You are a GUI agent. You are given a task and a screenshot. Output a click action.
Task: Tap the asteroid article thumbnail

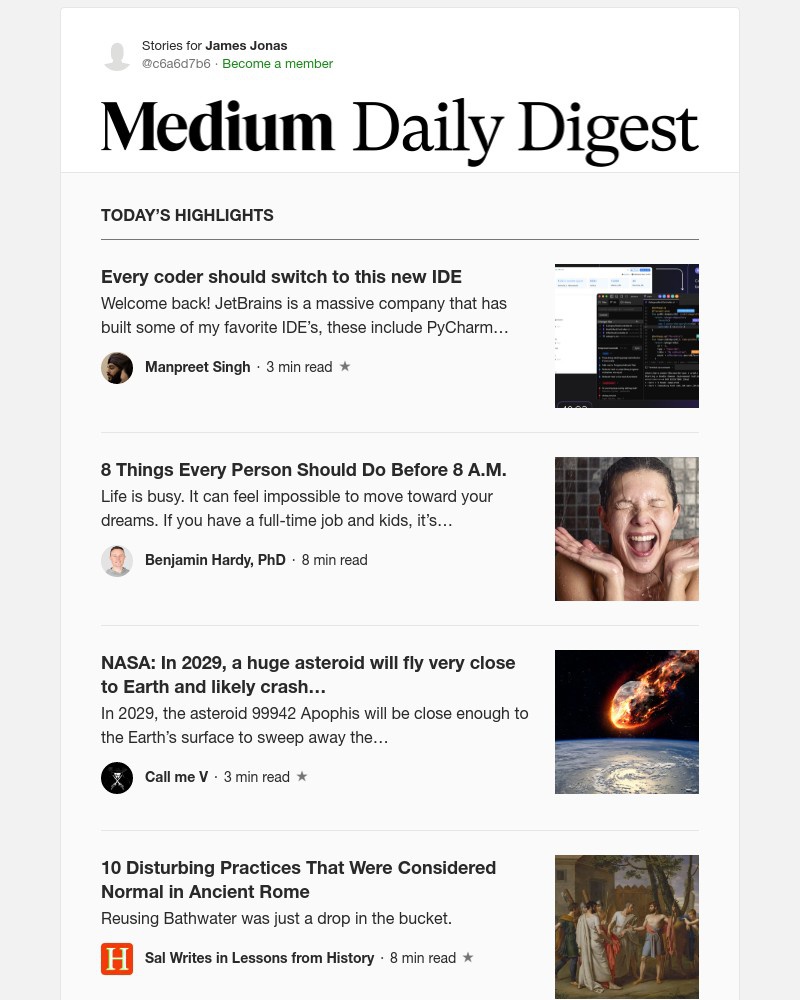(626, 722)
